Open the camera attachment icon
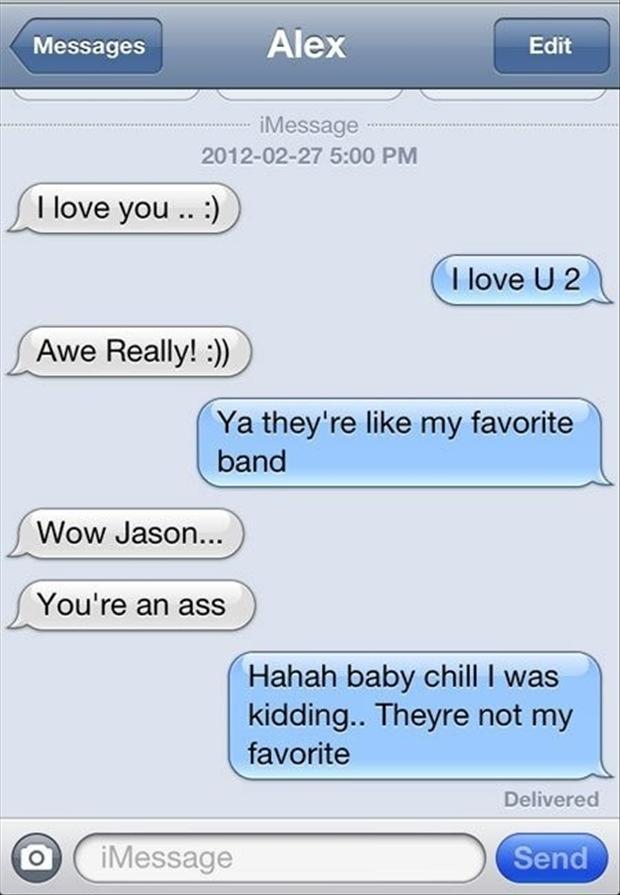The image size is (620, 895). pyautogui.click(x=36, y=857)
